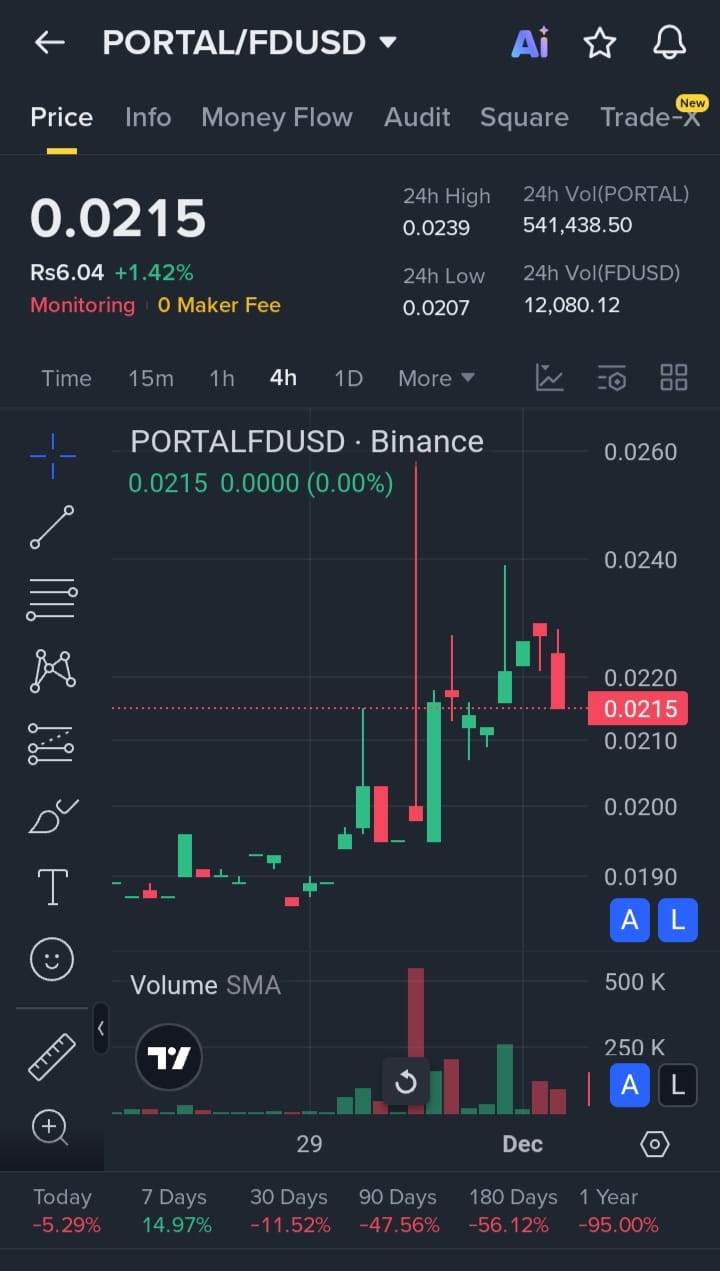The width and height of the screenshot is (720, 1271).
Task: Select the 1h chart interval
Action: 222,378
